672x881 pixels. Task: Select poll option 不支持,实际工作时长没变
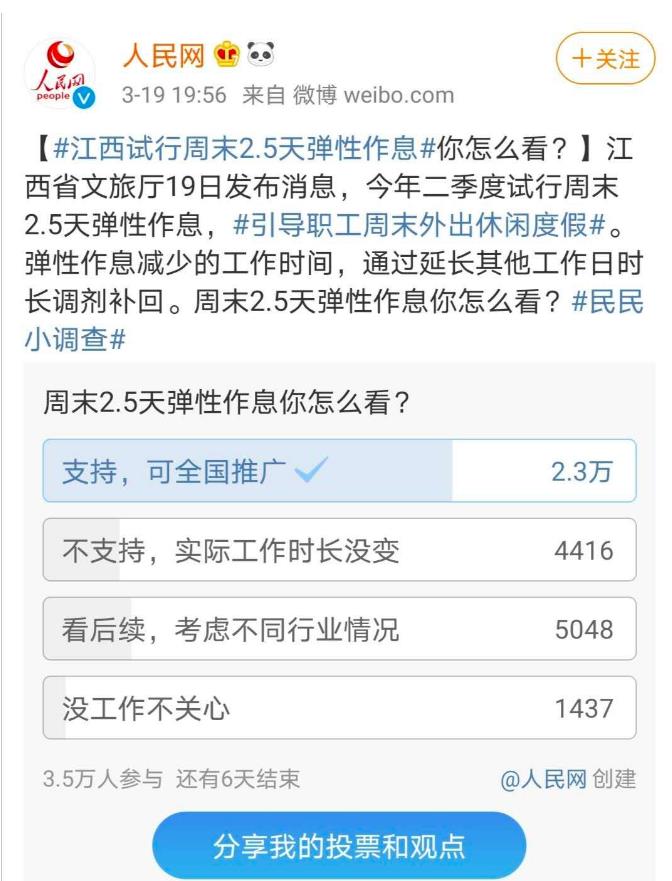point(339,550)
